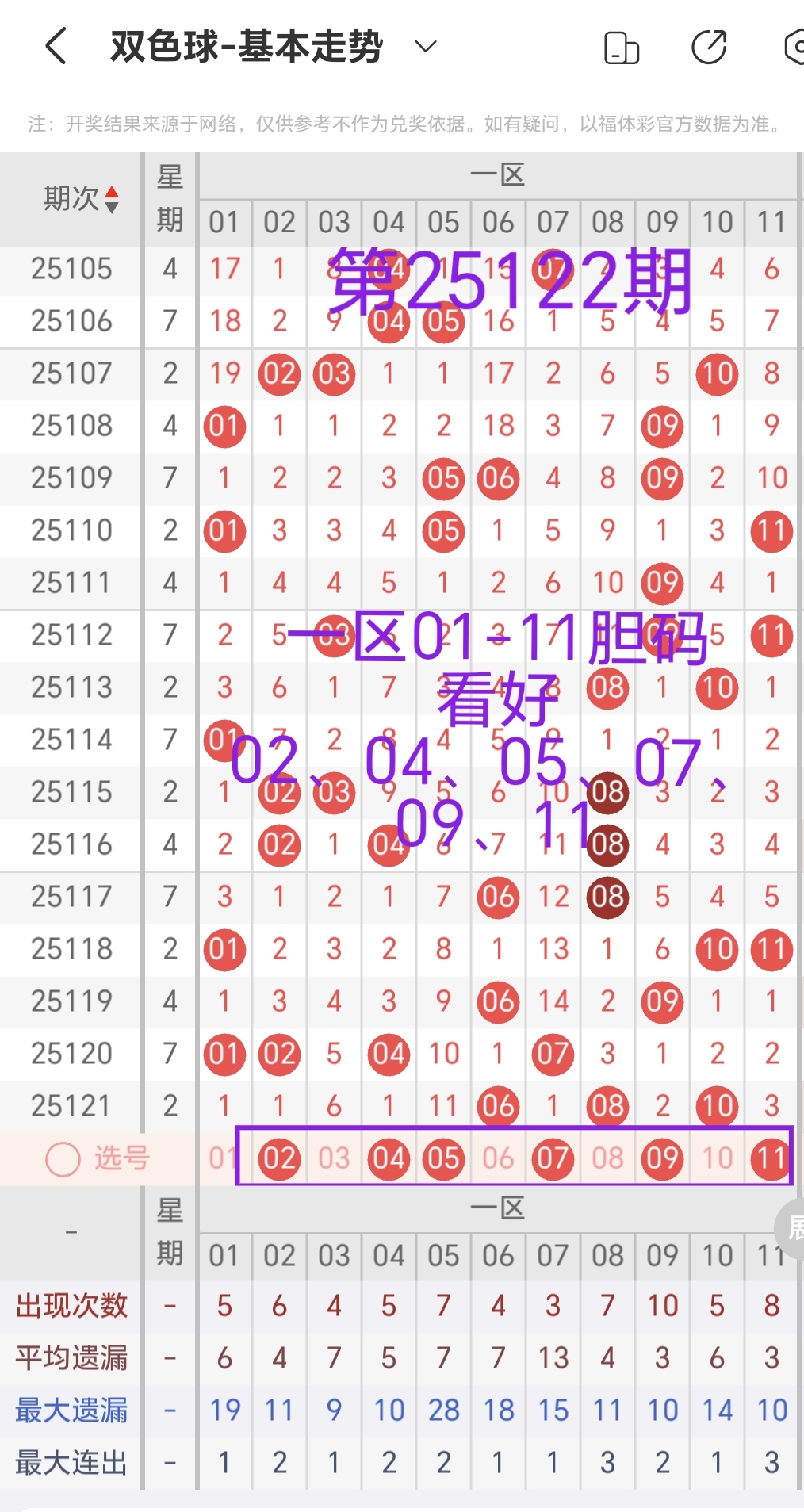
Task: Select number 06 in the 选号 row
Action: [x=498, y=1158]
